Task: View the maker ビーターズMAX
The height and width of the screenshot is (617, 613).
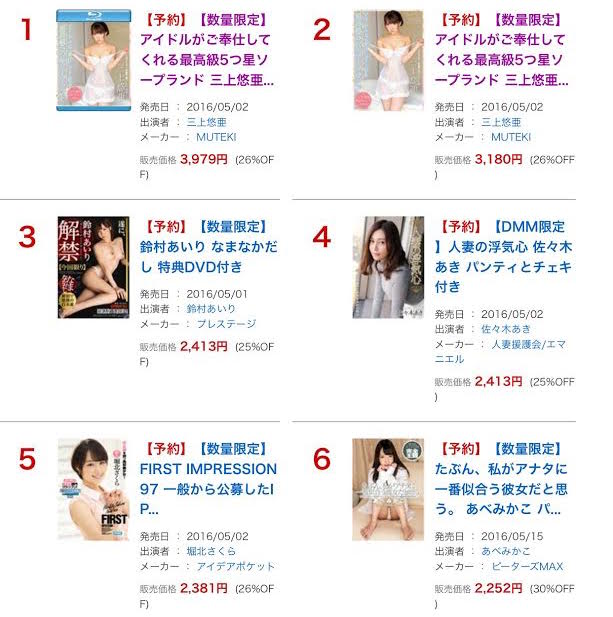Action: (527, 566)
